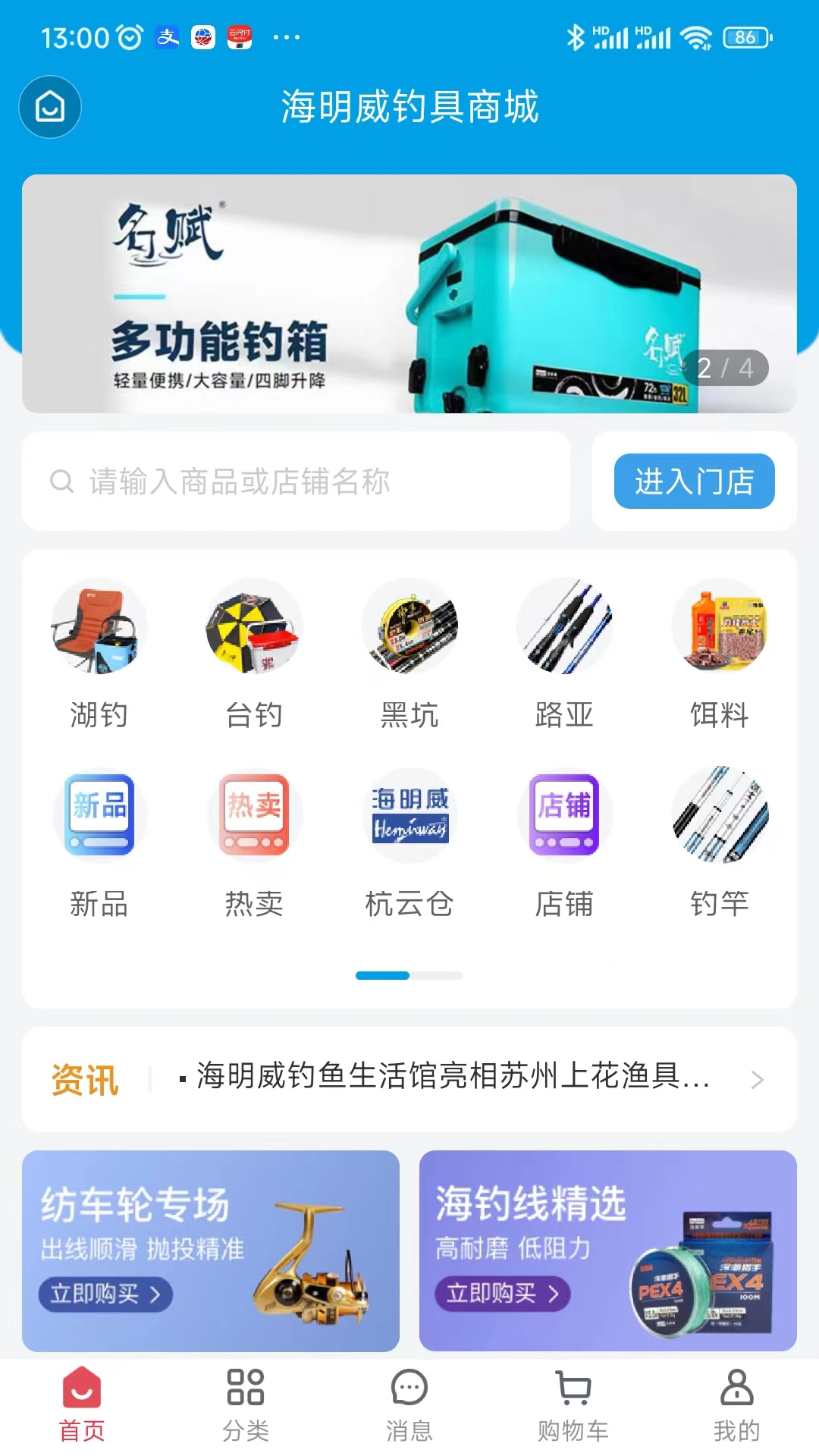
Task: Click the 进入门店 (enter store) button
Action: point(694,481)
